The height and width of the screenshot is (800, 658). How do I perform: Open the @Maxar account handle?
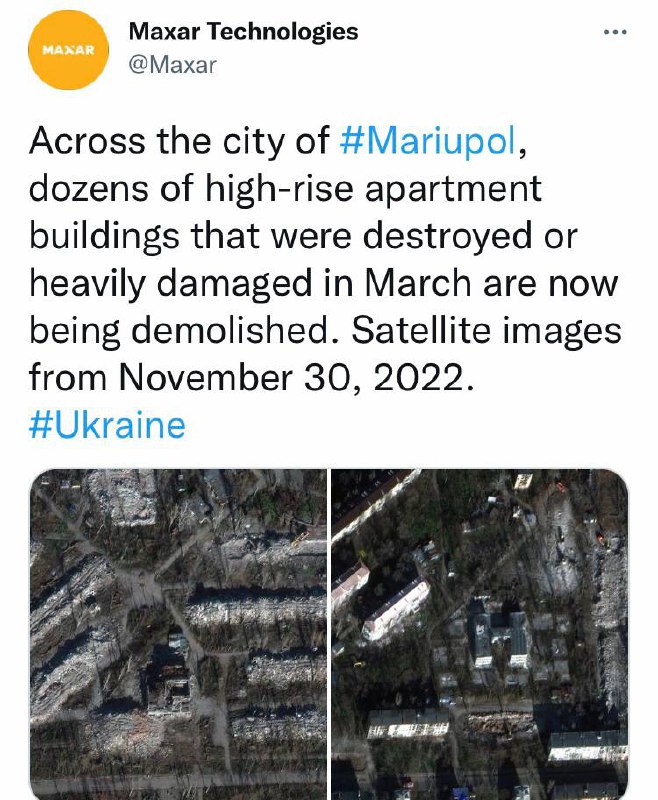[x=172, y=66]
